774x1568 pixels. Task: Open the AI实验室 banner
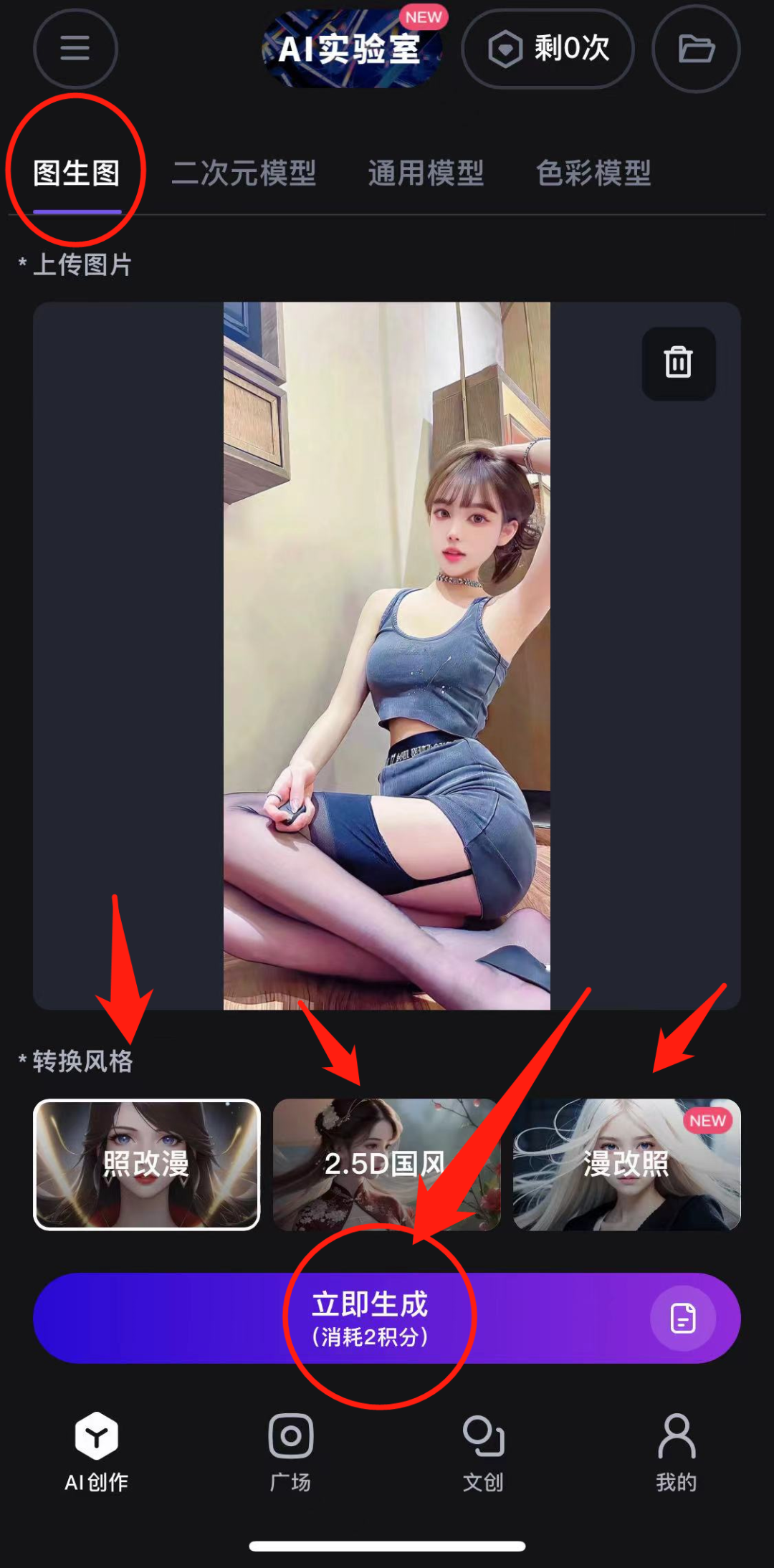pos(353,49)
